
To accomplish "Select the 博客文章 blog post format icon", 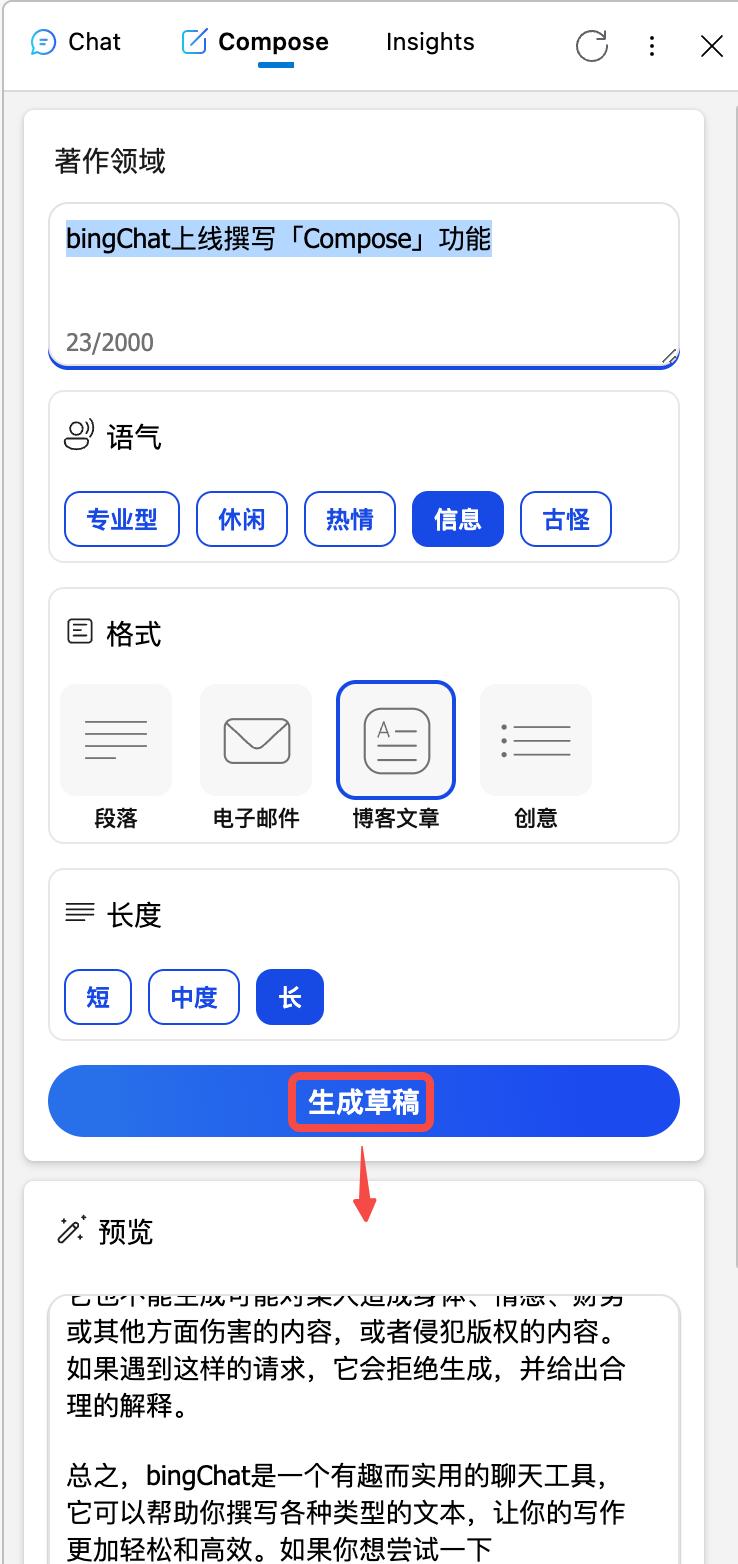I will pyautogui.click(x=395, y=740).
